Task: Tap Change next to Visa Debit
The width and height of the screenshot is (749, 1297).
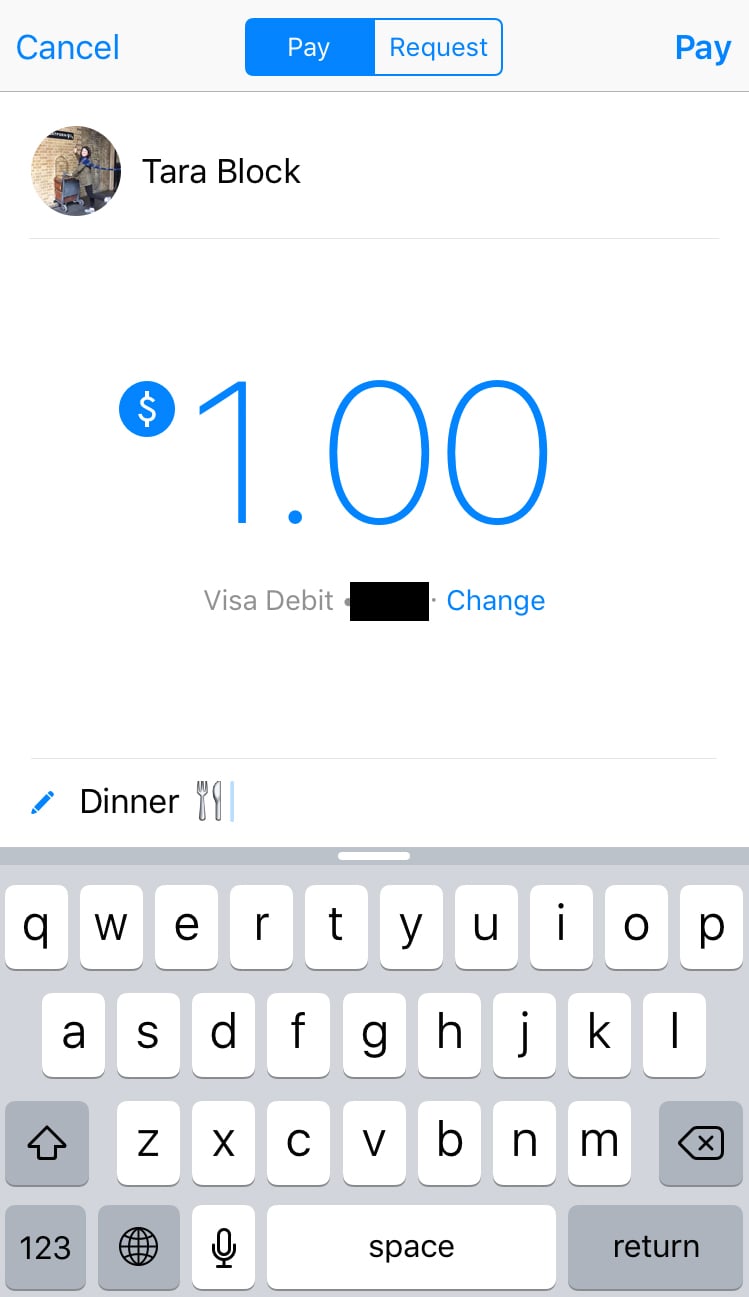Action: click(x=496, y=600)
